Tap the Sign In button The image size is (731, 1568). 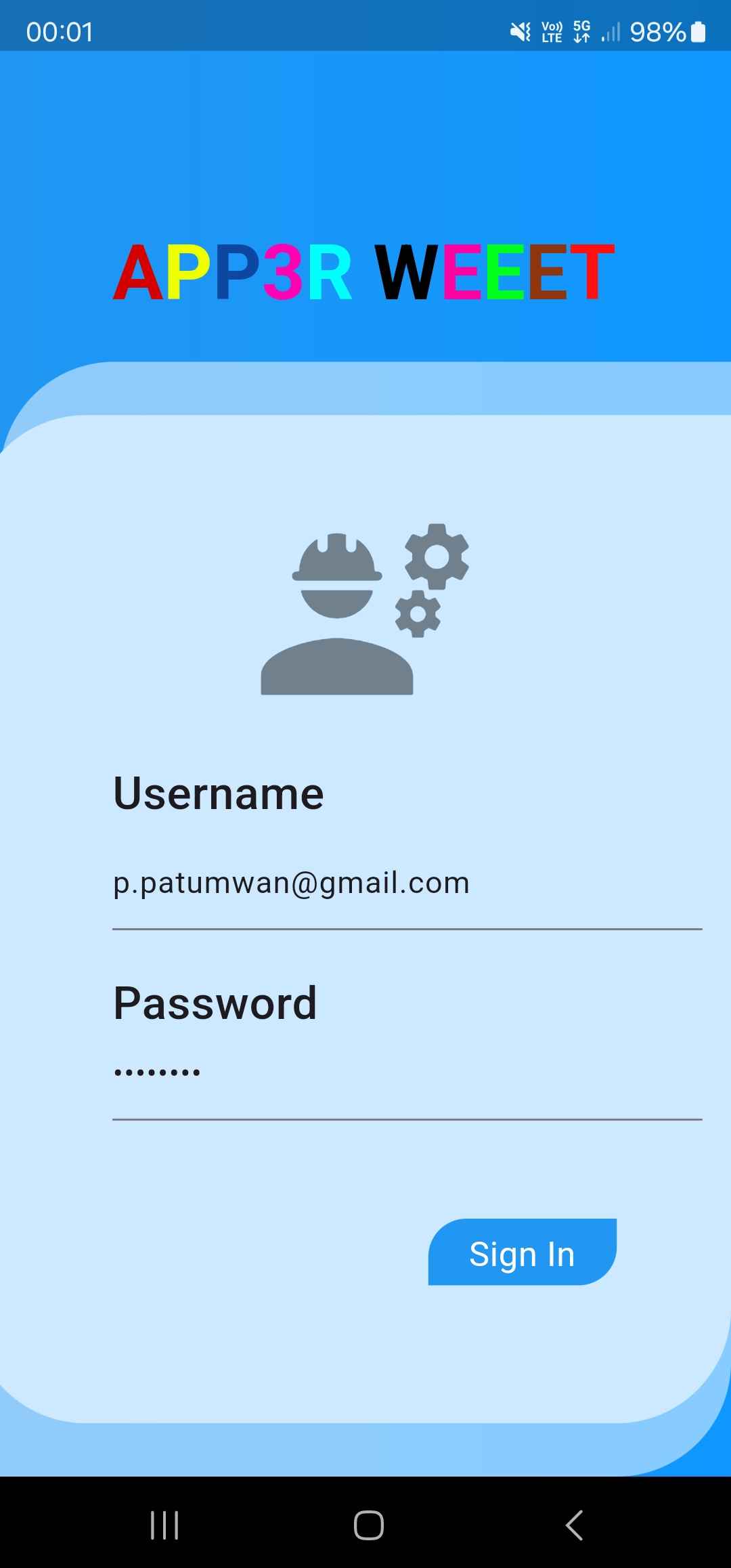[x=522, y=1253]
